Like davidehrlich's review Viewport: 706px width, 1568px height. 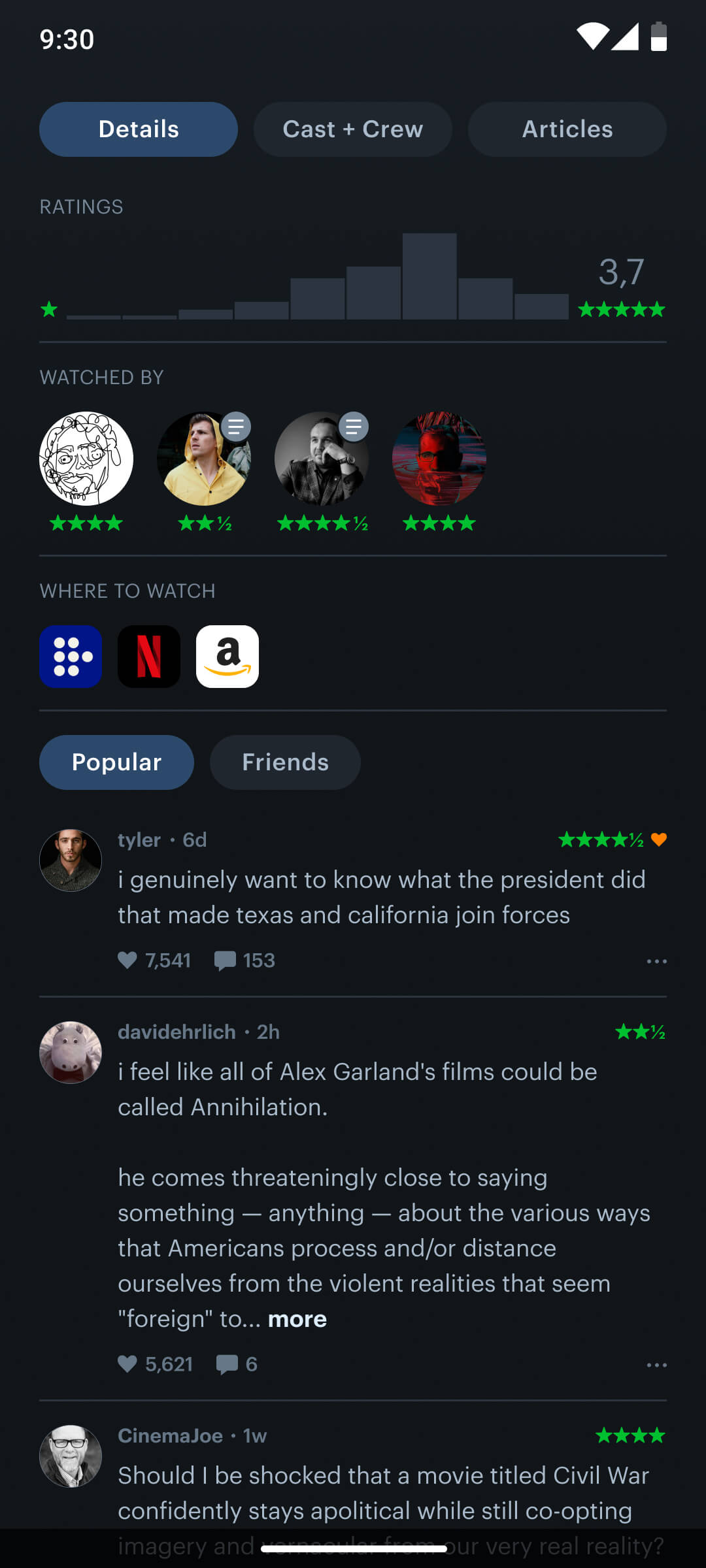pos(127,1364)
